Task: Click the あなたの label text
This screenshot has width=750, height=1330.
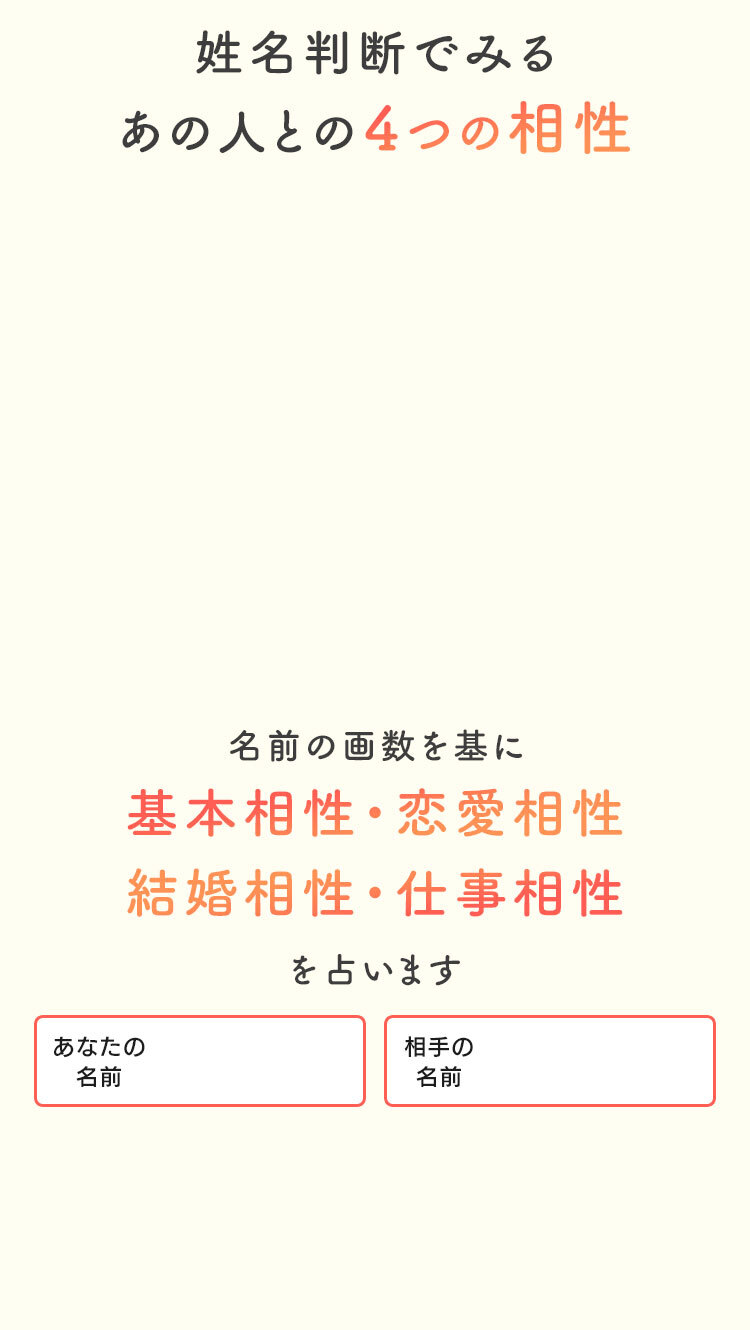Action: tap(100, 1046)
